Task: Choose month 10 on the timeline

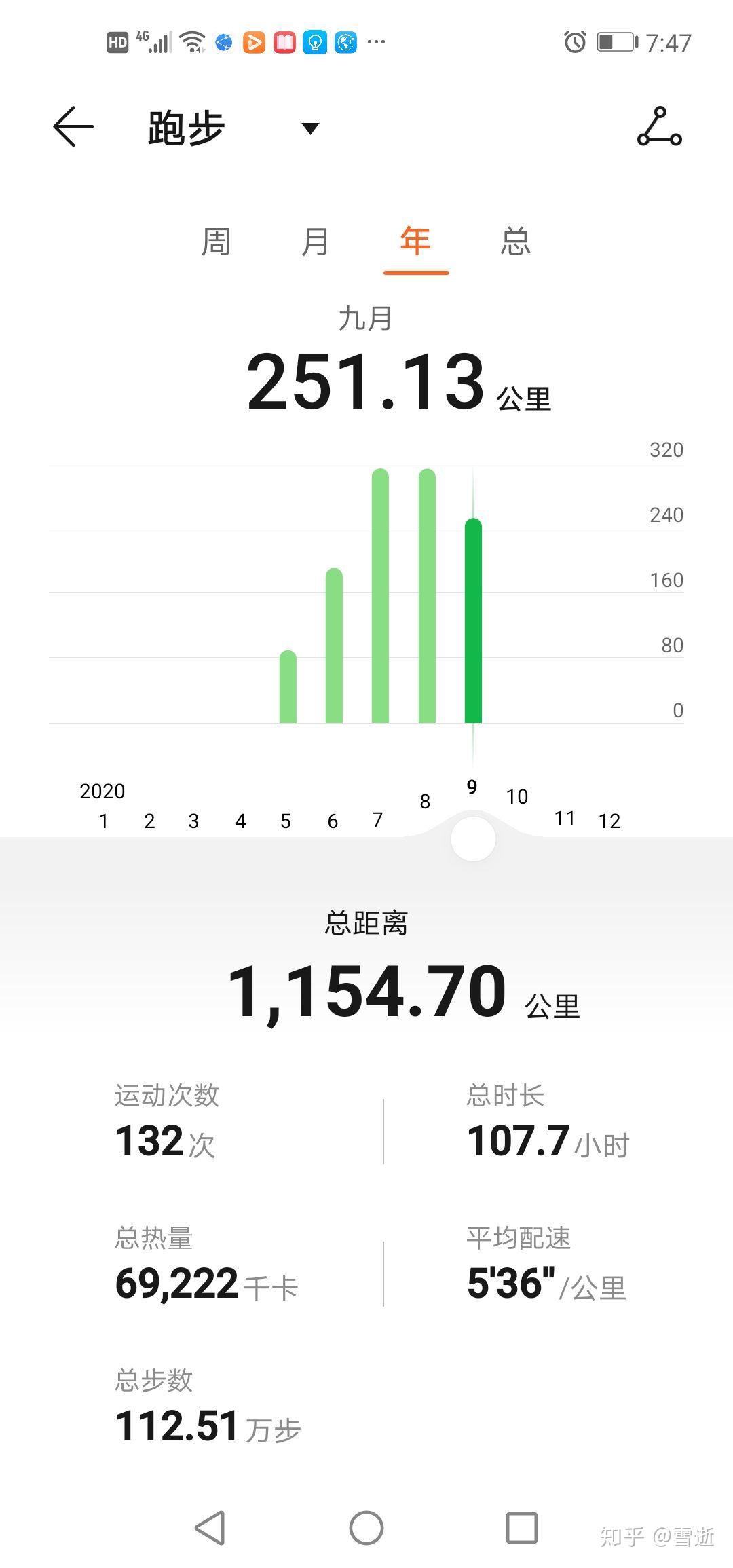Action: click(517, 797)
